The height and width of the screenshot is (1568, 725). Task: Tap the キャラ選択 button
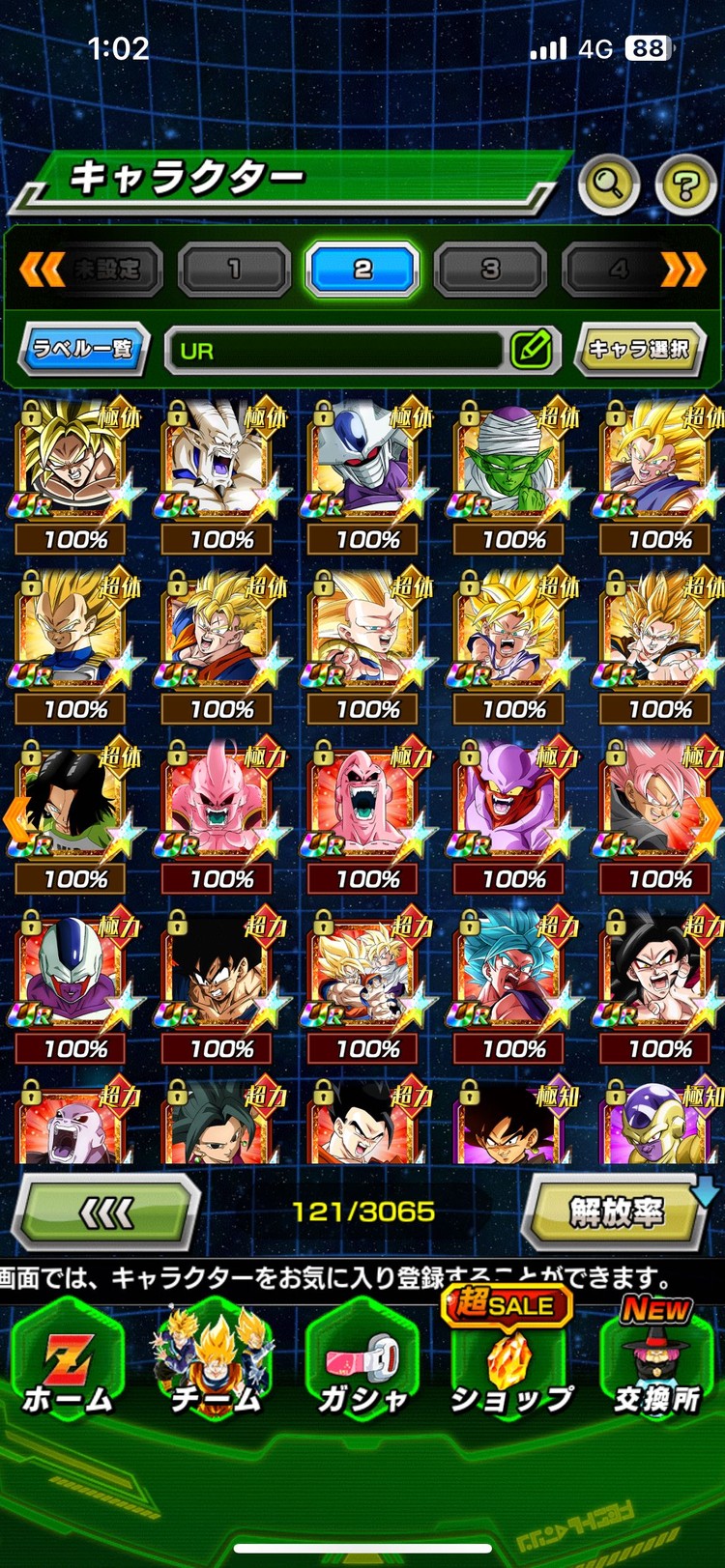pyautogui.click(x=639, y=349)
